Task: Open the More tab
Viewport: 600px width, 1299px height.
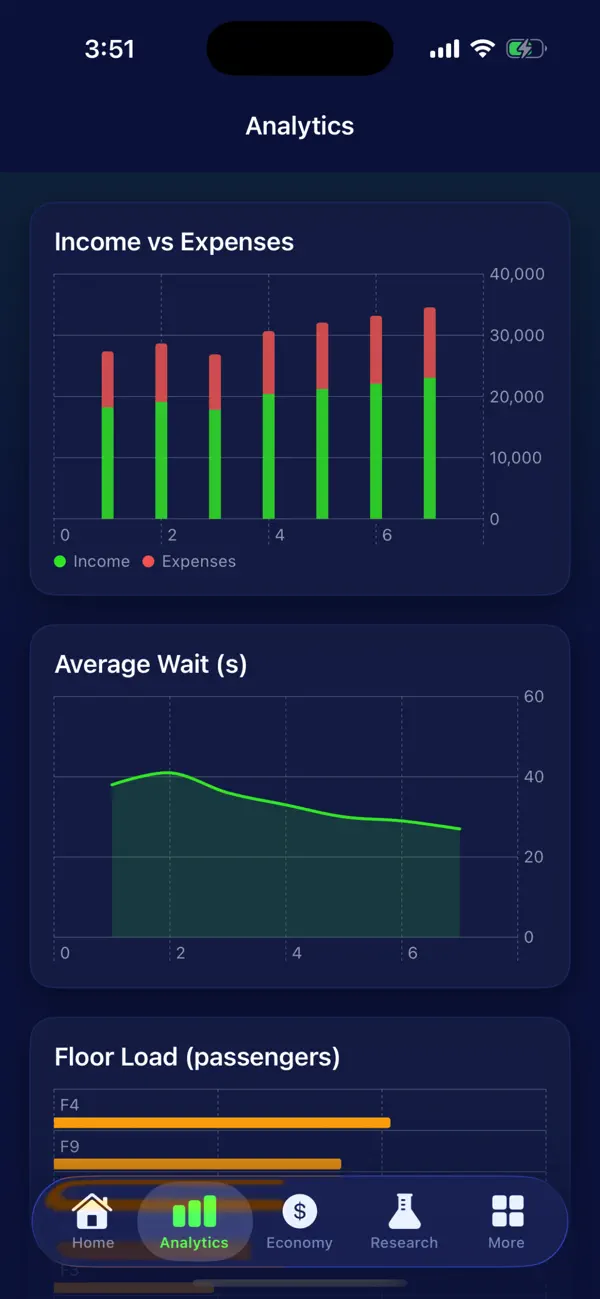Action: click(x=506, y=1221)
